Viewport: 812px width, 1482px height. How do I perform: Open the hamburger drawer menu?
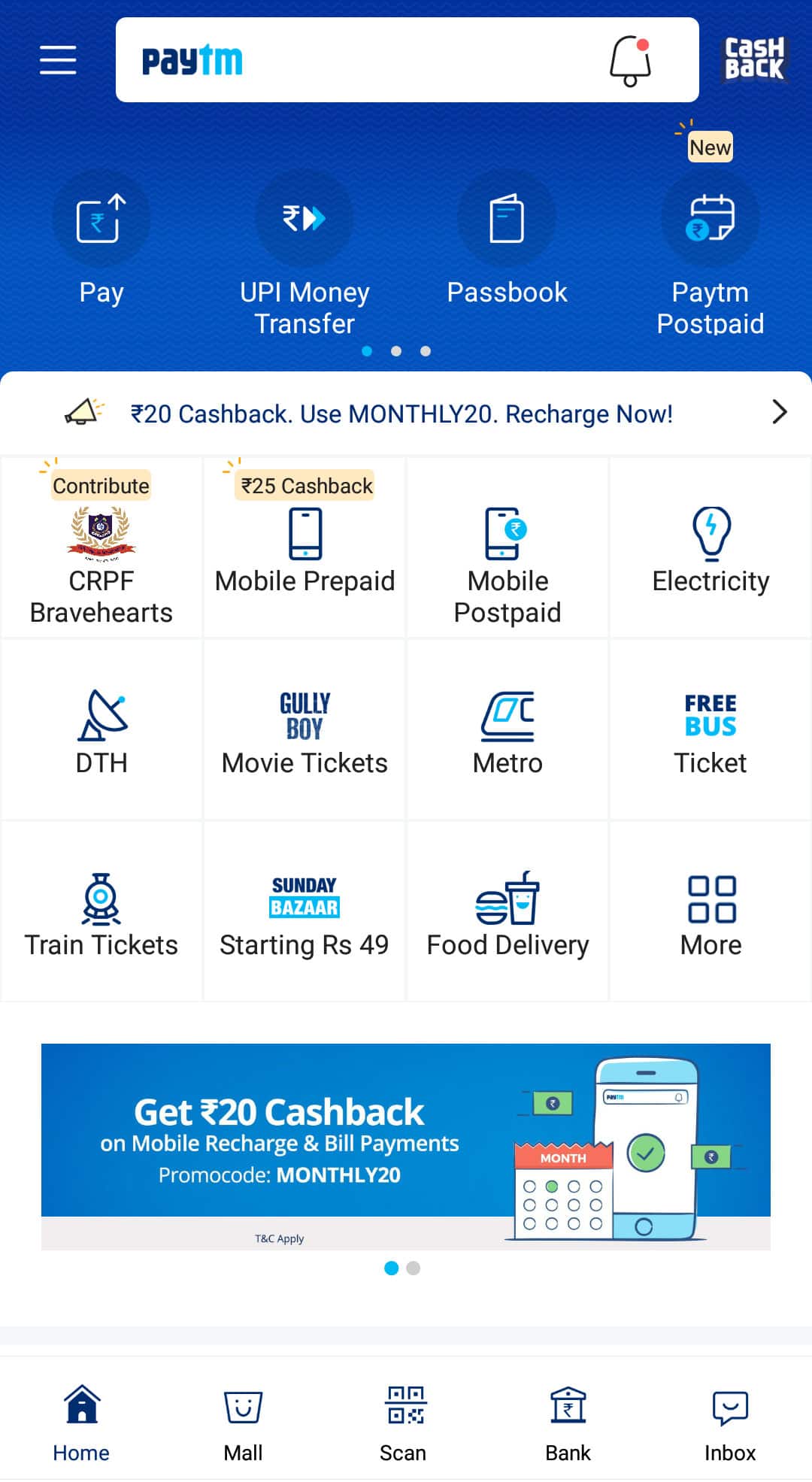coord(58,60)
